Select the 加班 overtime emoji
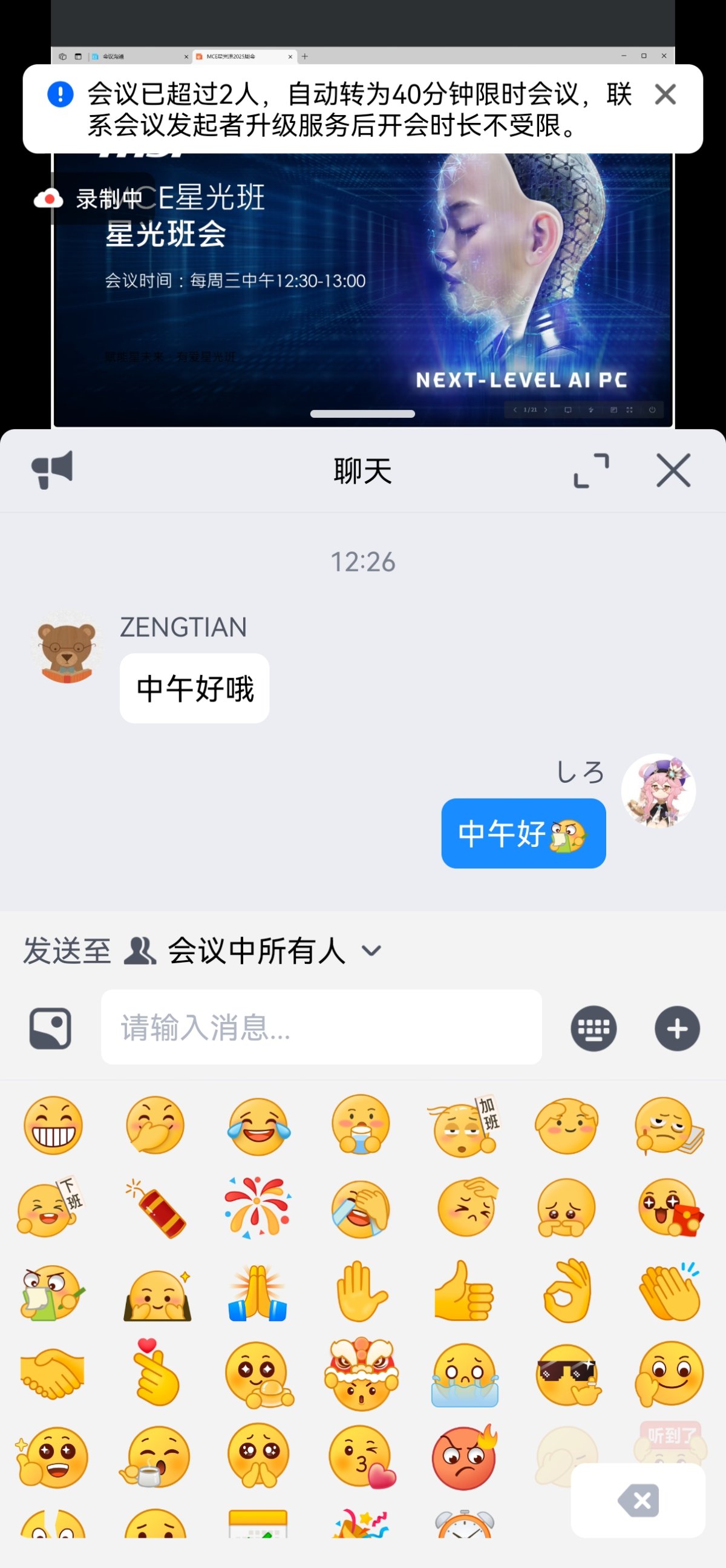 point(465,1125)
